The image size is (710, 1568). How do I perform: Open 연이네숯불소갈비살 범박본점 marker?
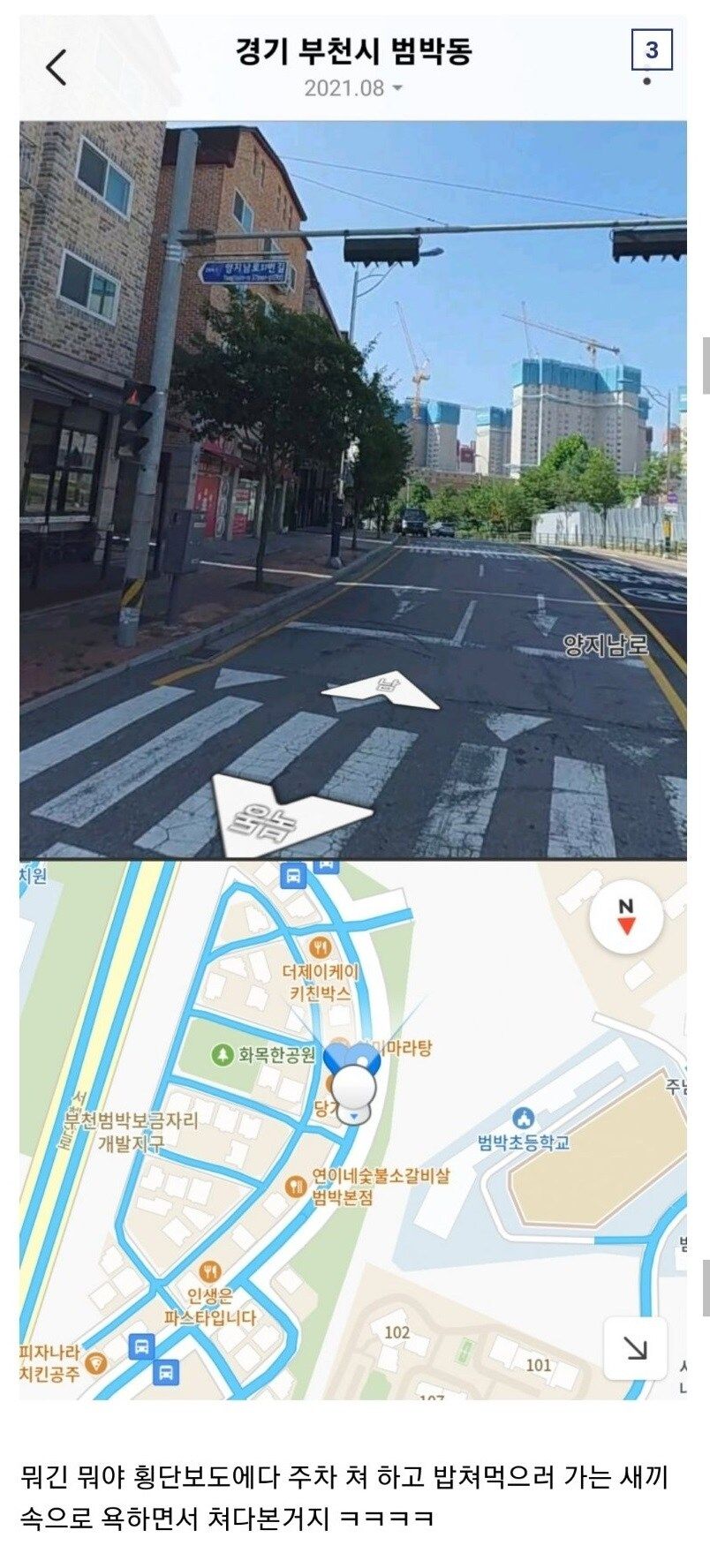[x=297, y=1185]
